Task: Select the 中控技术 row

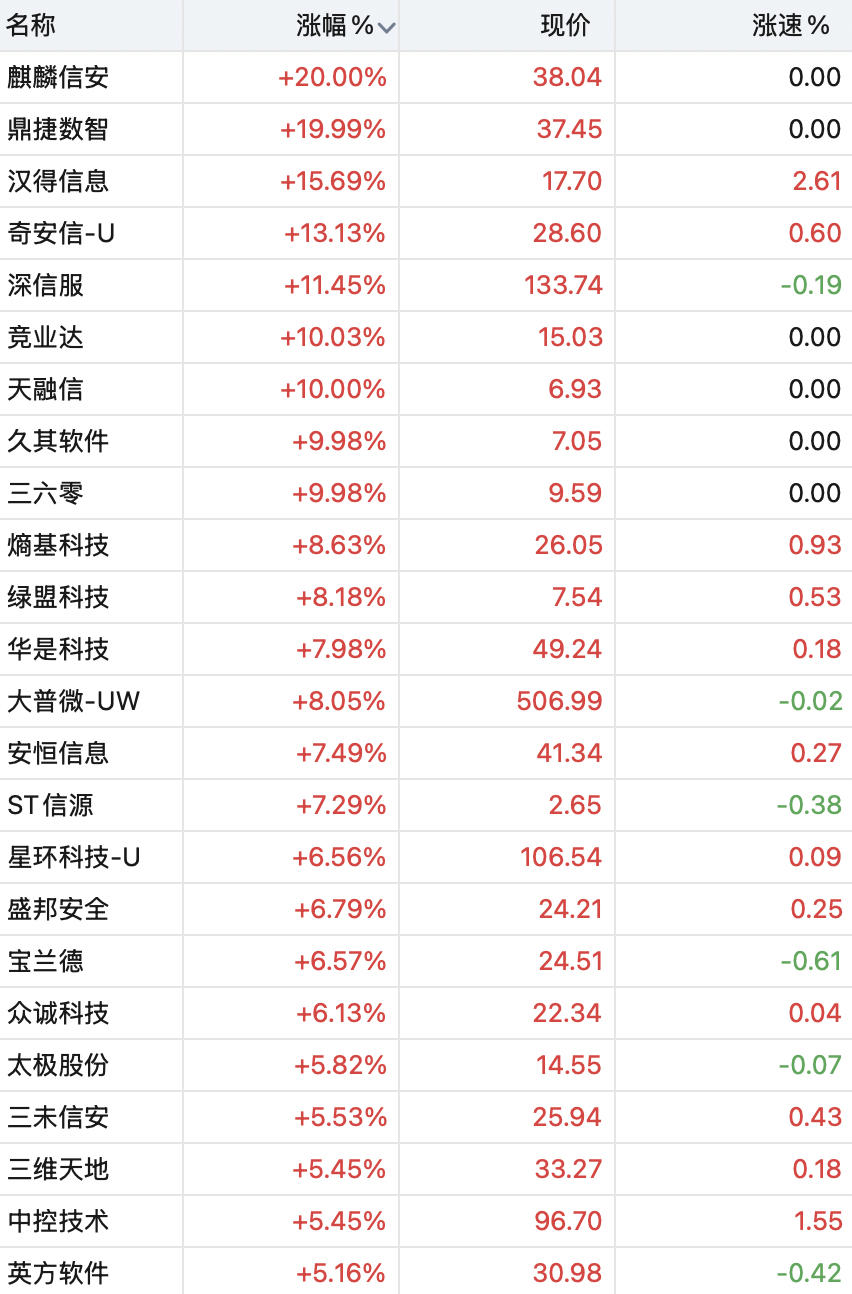Action: pos(426,1221)
